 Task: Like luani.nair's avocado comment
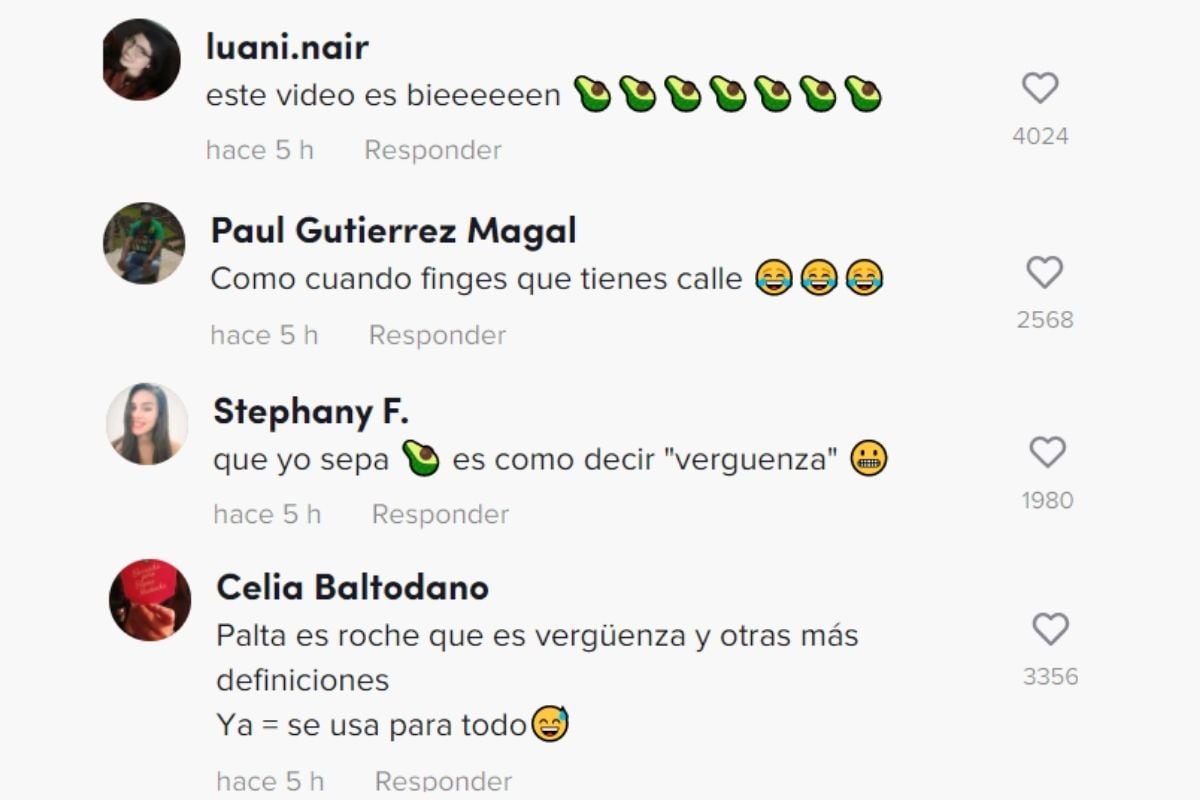tap(1040, 89)
